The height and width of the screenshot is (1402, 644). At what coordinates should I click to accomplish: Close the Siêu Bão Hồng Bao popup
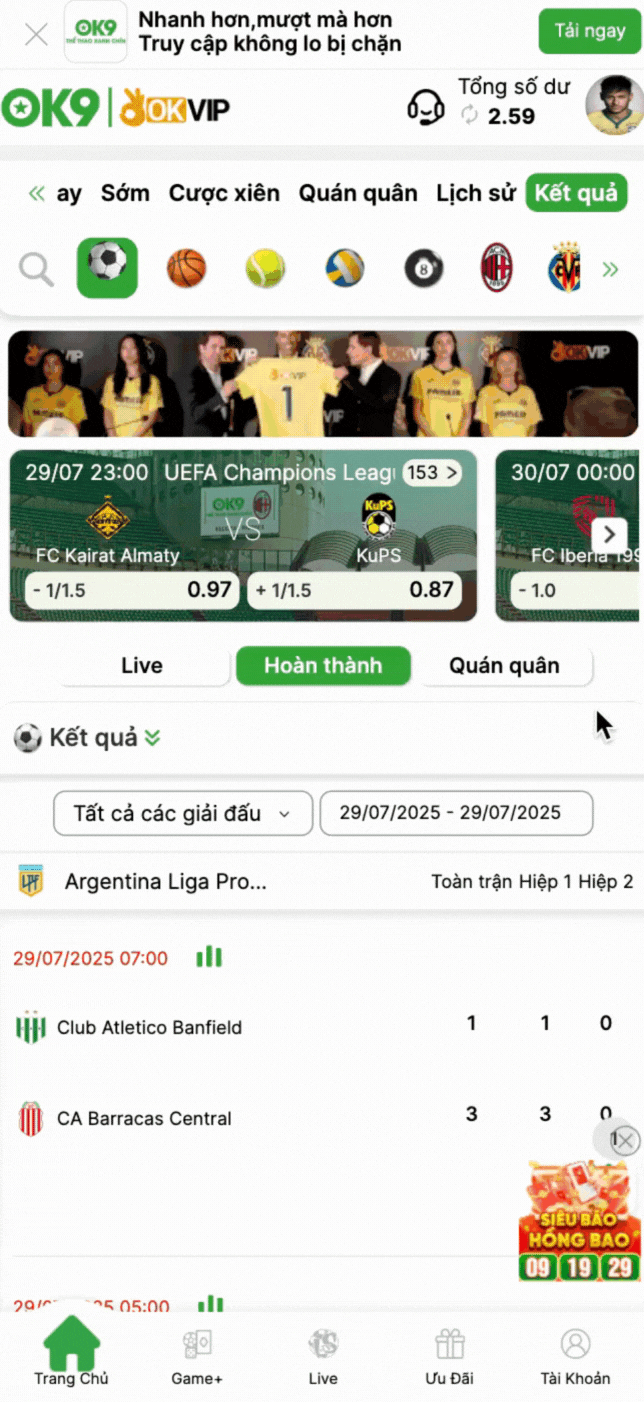[x=624, y=1140]
